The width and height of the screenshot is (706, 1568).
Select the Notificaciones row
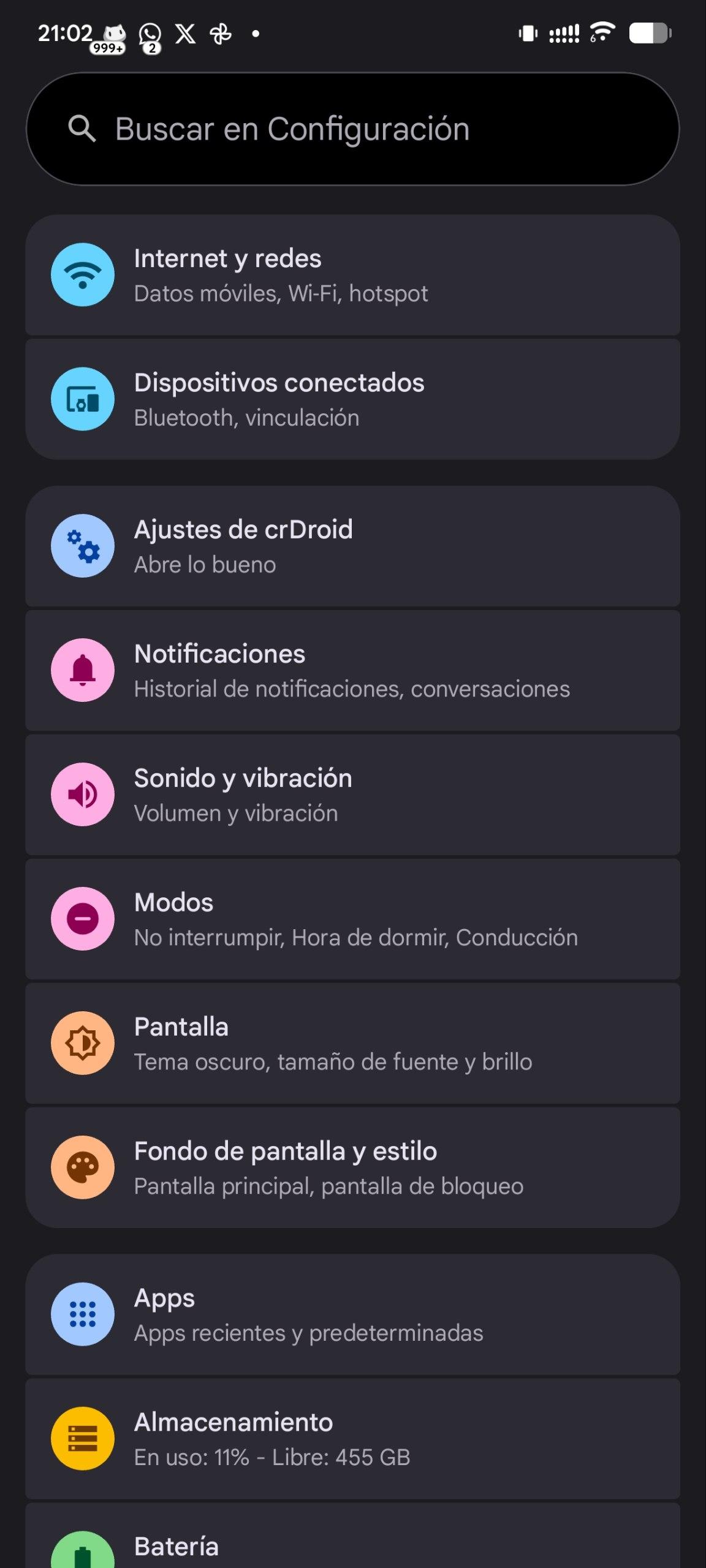353,671
